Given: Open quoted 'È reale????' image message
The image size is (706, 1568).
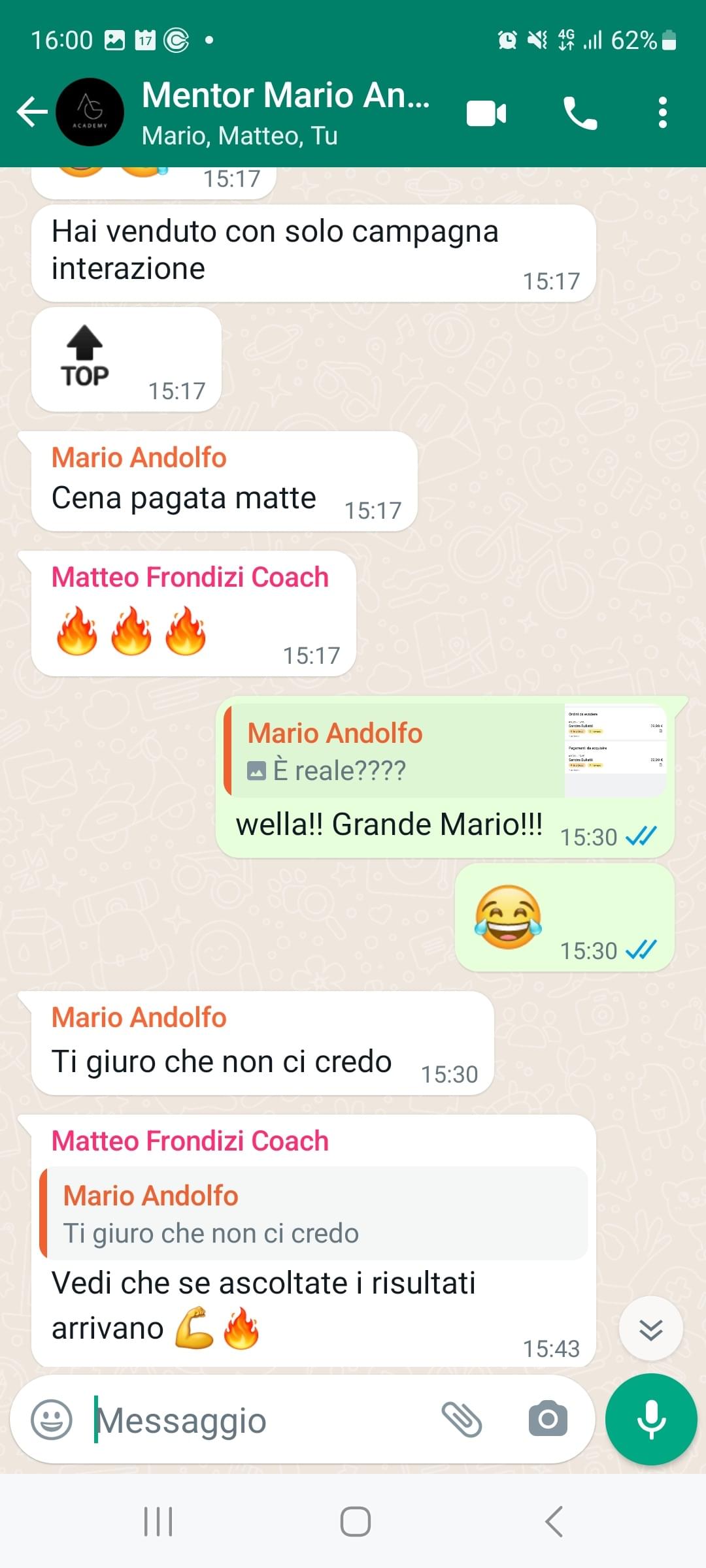Looking at the screenshot, I should pos(445,750).
